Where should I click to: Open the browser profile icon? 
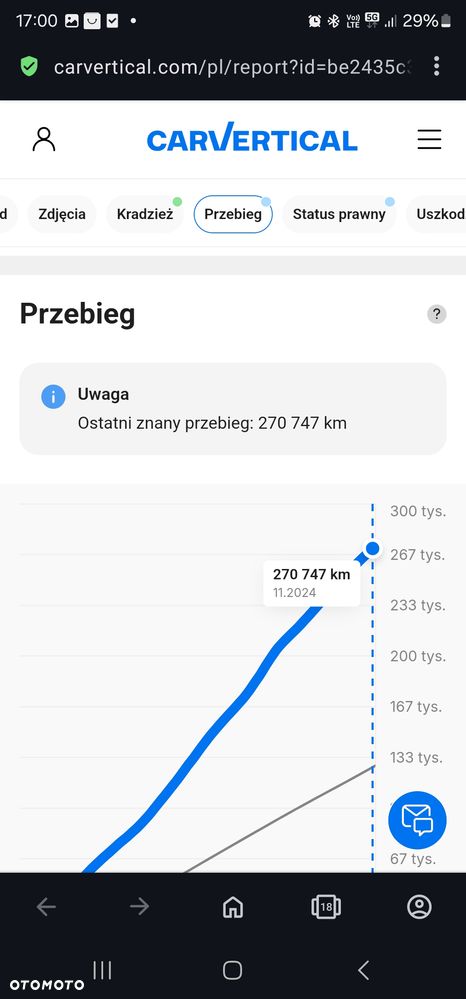419,907
